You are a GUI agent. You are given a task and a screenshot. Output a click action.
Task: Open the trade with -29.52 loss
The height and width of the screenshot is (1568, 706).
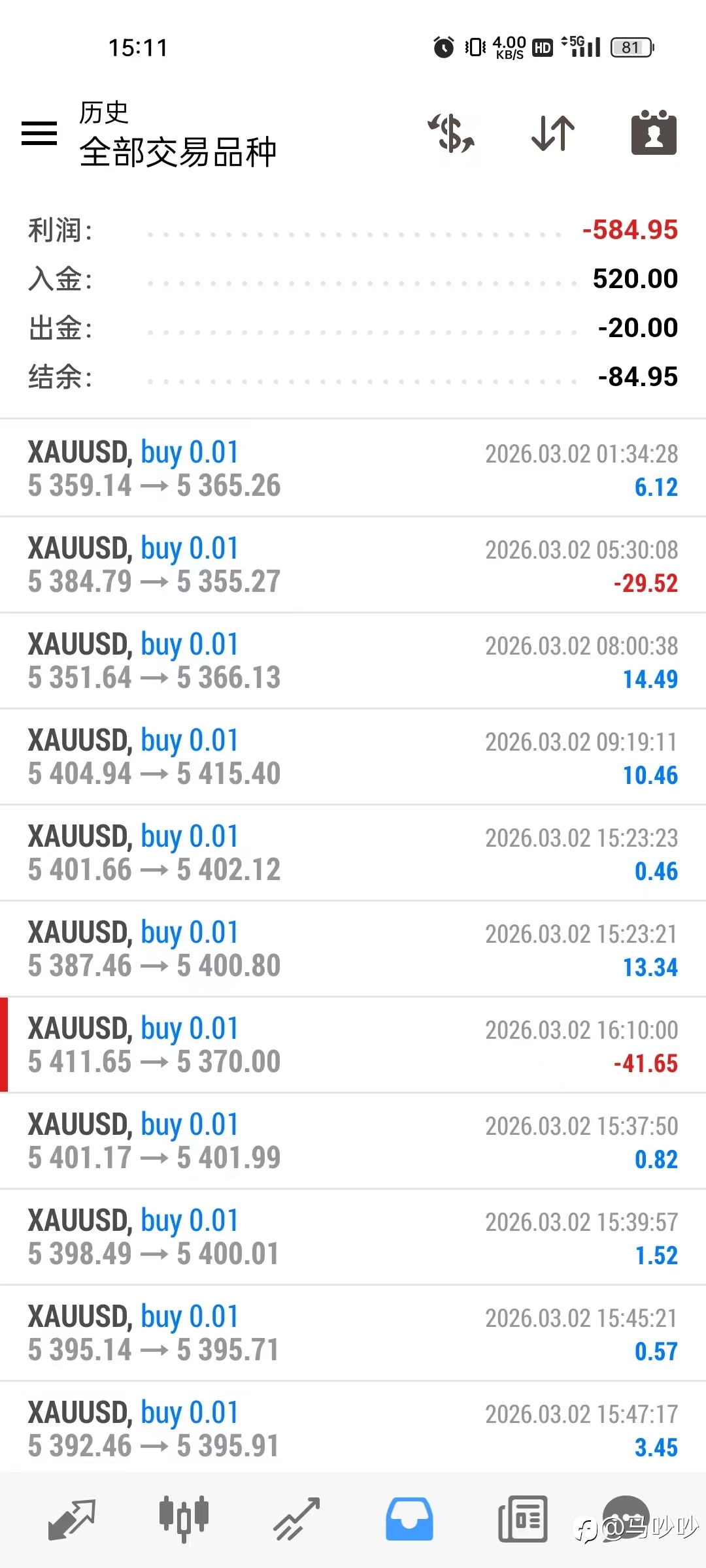[353, 564]
